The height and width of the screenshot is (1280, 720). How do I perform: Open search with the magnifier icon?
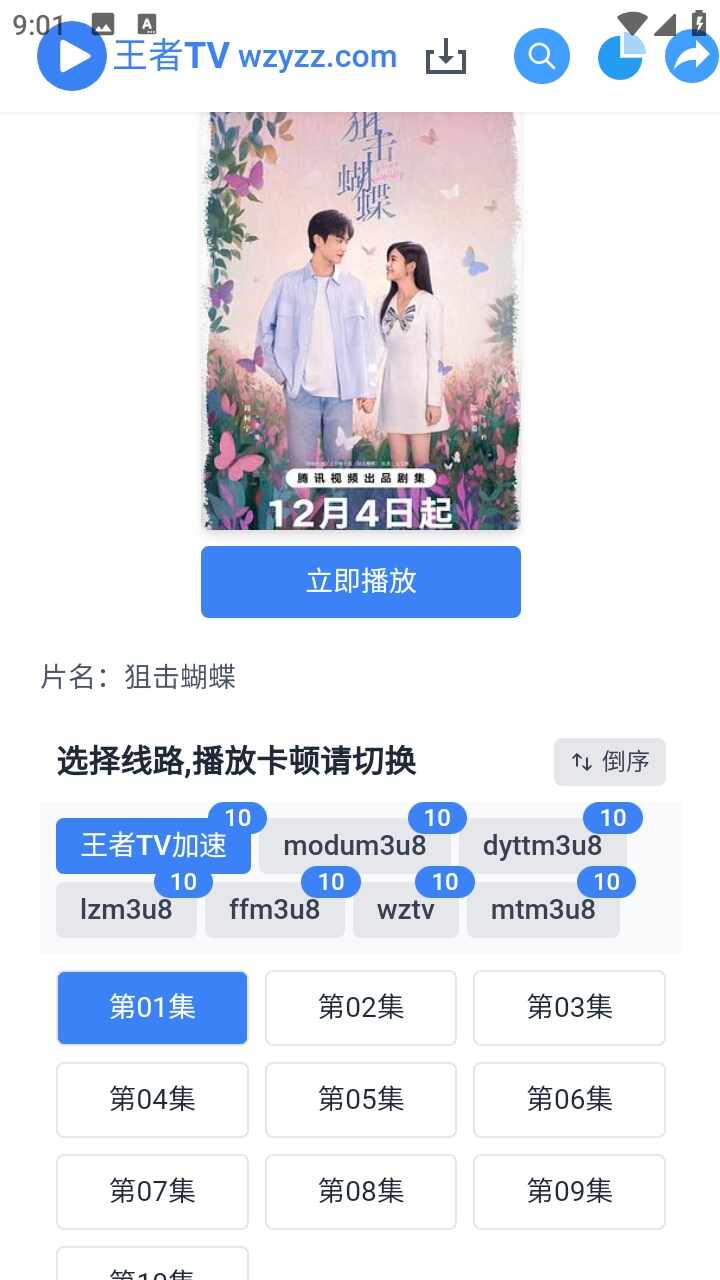pos(541,56)
